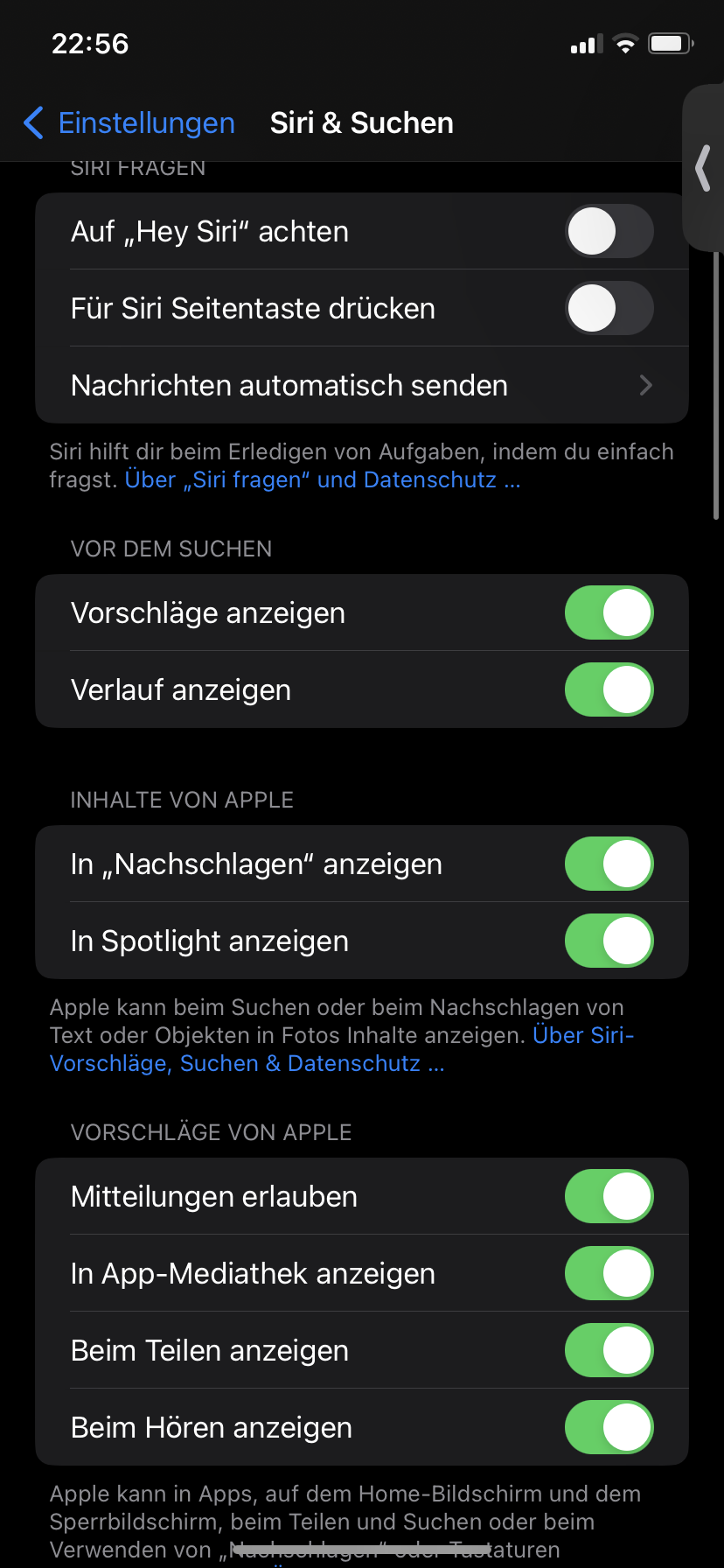This screenshot has height=1568, width=724.
Task: Toggle "Beim Hören anzeigen" off
Action: [609, 1428]
